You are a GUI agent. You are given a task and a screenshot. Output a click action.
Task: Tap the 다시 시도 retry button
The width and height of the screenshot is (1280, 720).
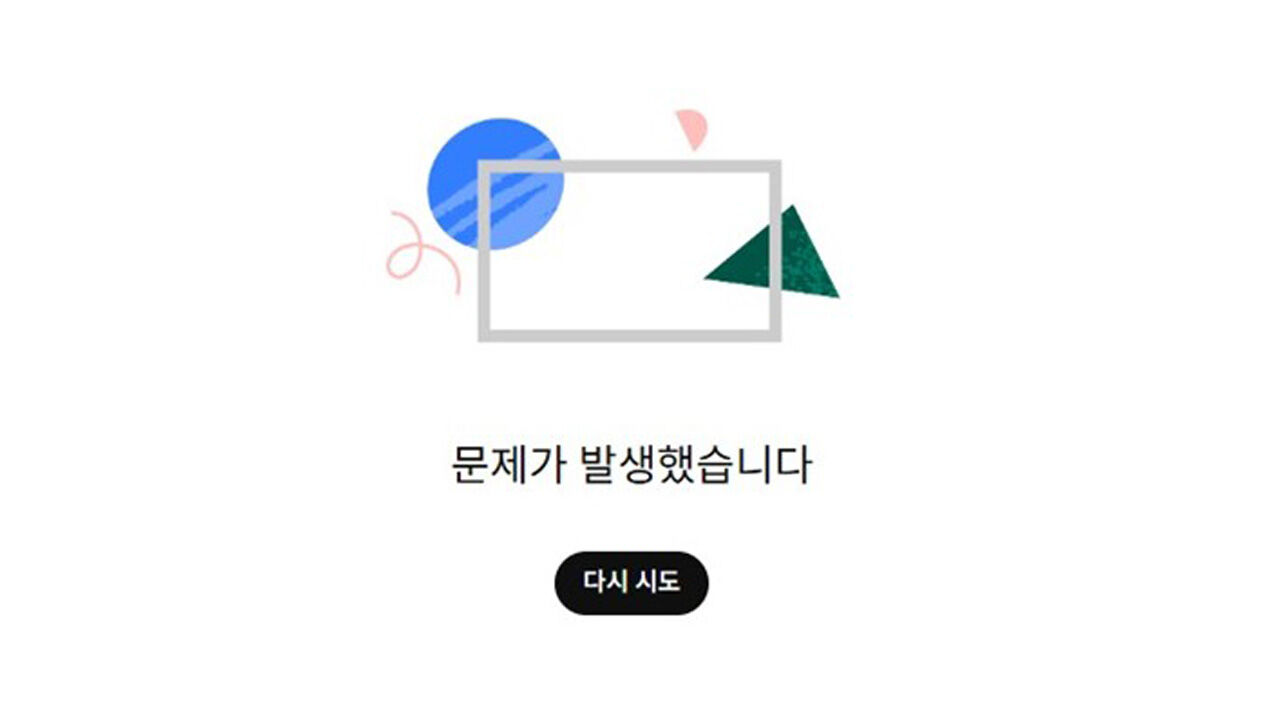coord(631,582)
